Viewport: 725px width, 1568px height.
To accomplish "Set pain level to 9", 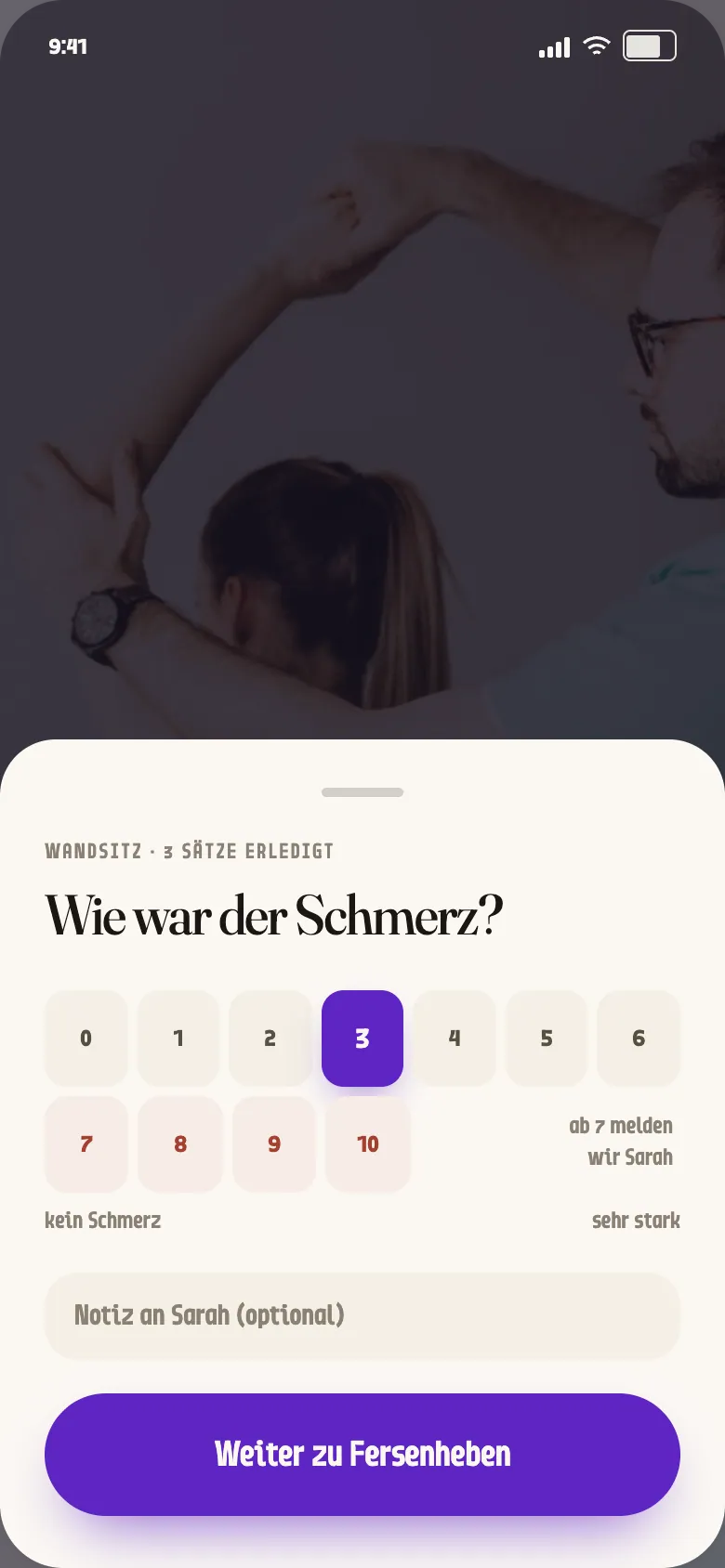I will click(274, 1144).
